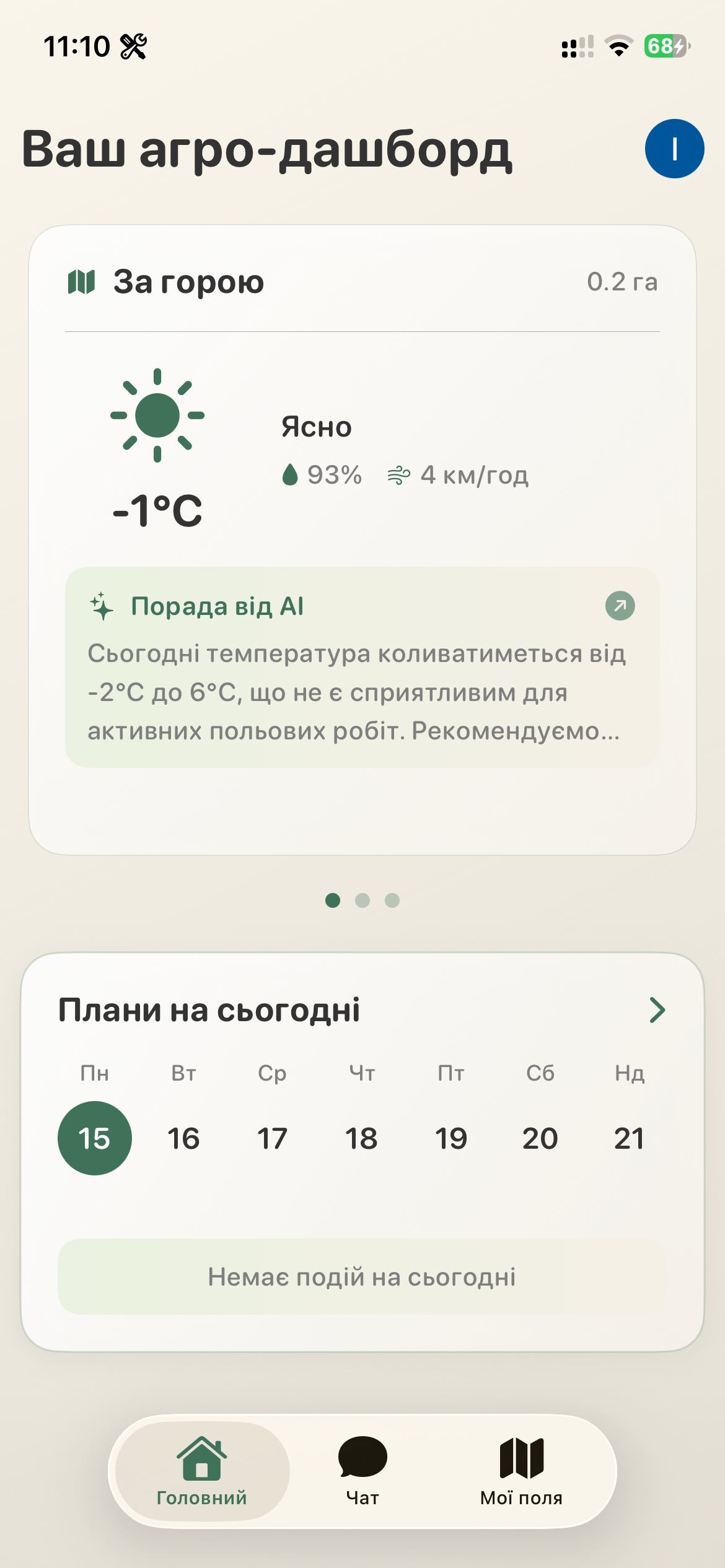Select the home icon in the navigation bar
Image resolution: width=725 pixels, height=1568 pixels.
pos(203,1457)
